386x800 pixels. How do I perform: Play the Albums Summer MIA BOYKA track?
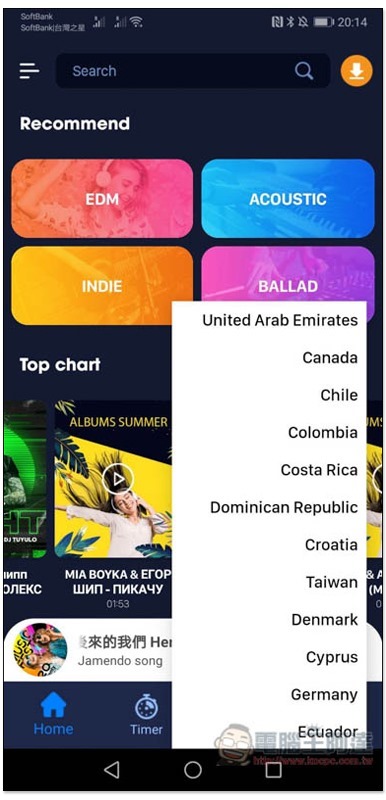pos(117,479)
